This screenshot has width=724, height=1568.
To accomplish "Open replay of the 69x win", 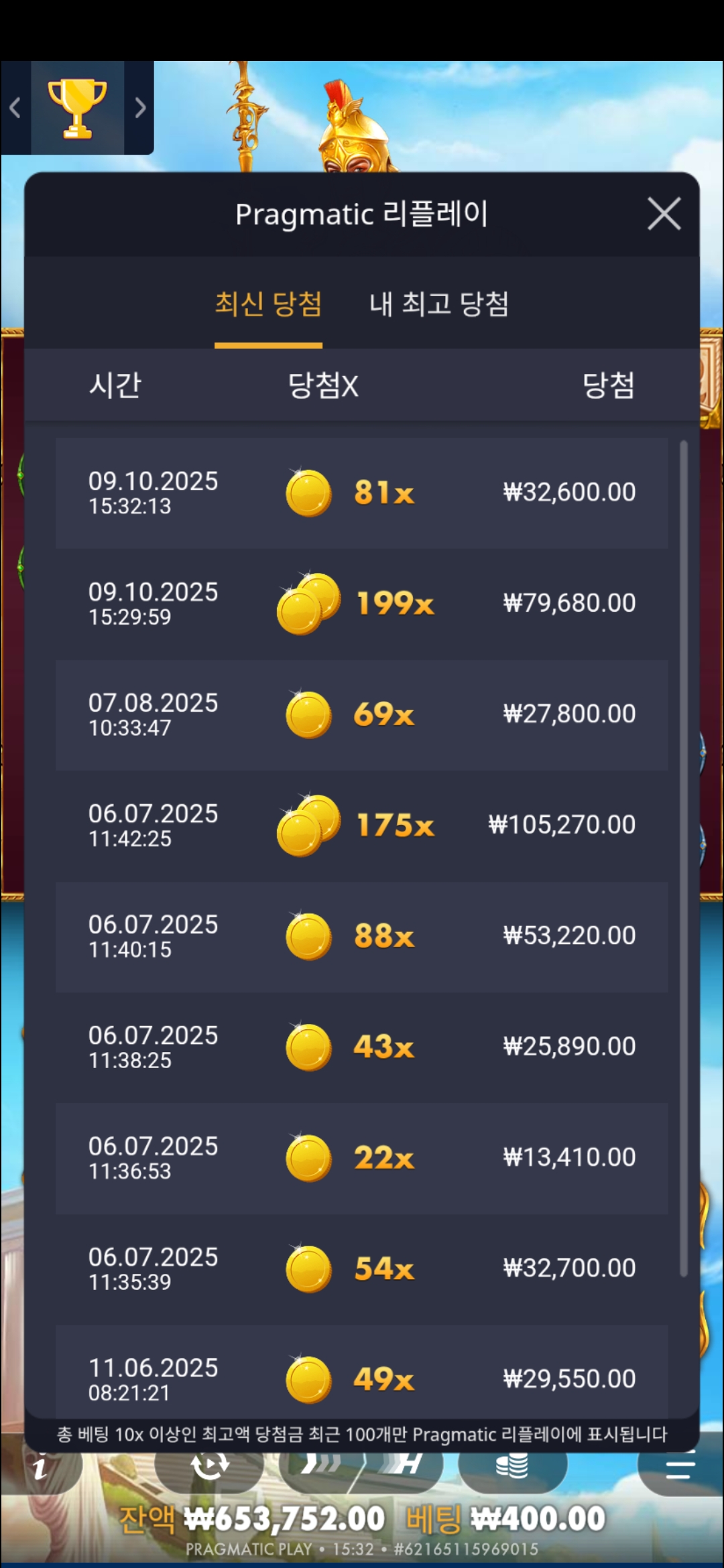I will pos(362,714).
